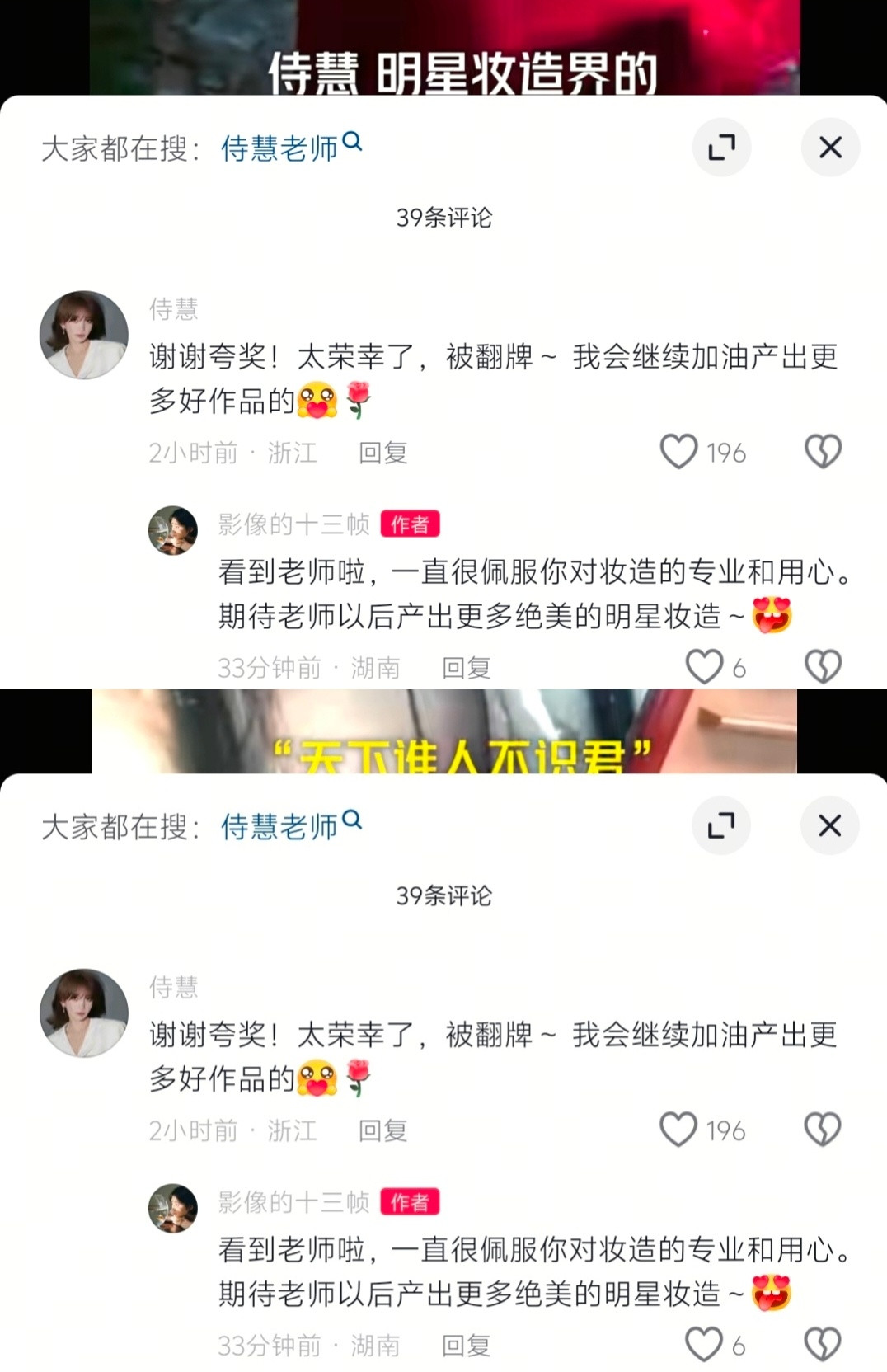Click the 39条评论 comment count header
This screenshot has width=887, height=1372.
tap(443, 218)
